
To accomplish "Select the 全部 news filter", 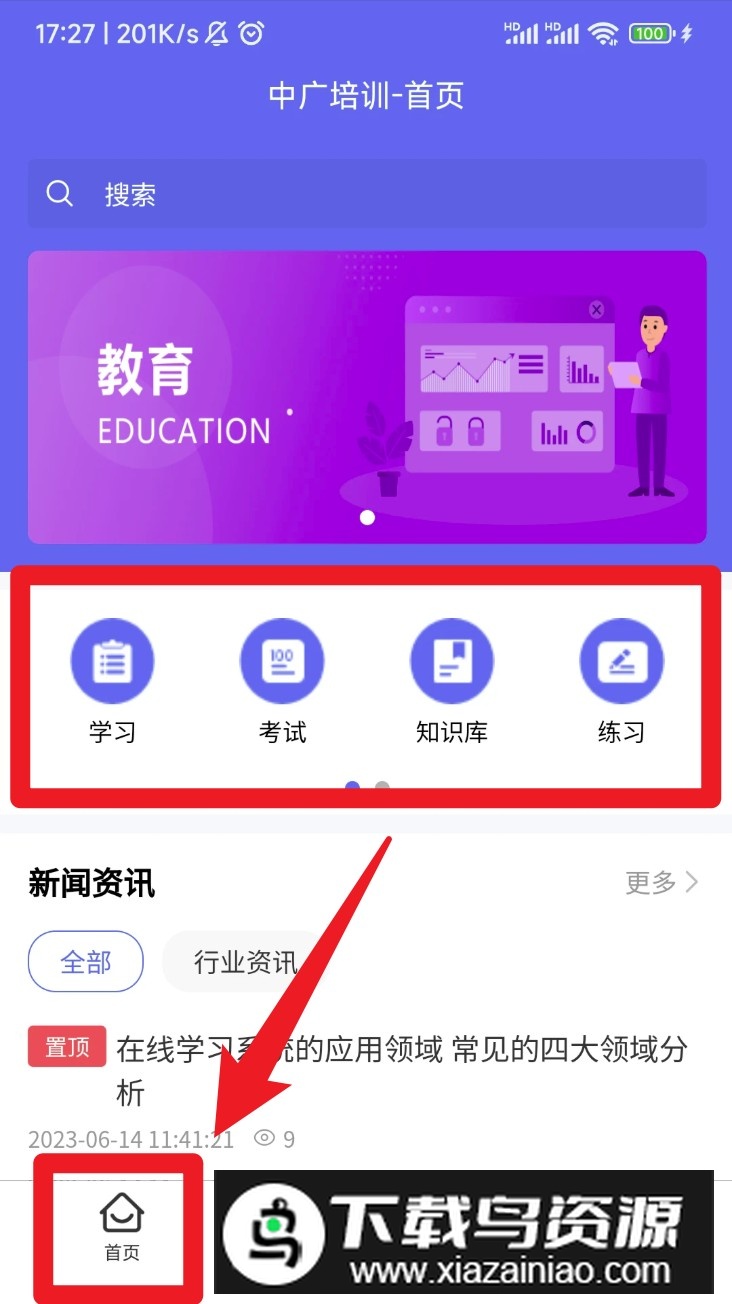I will (x=86, y=962).
